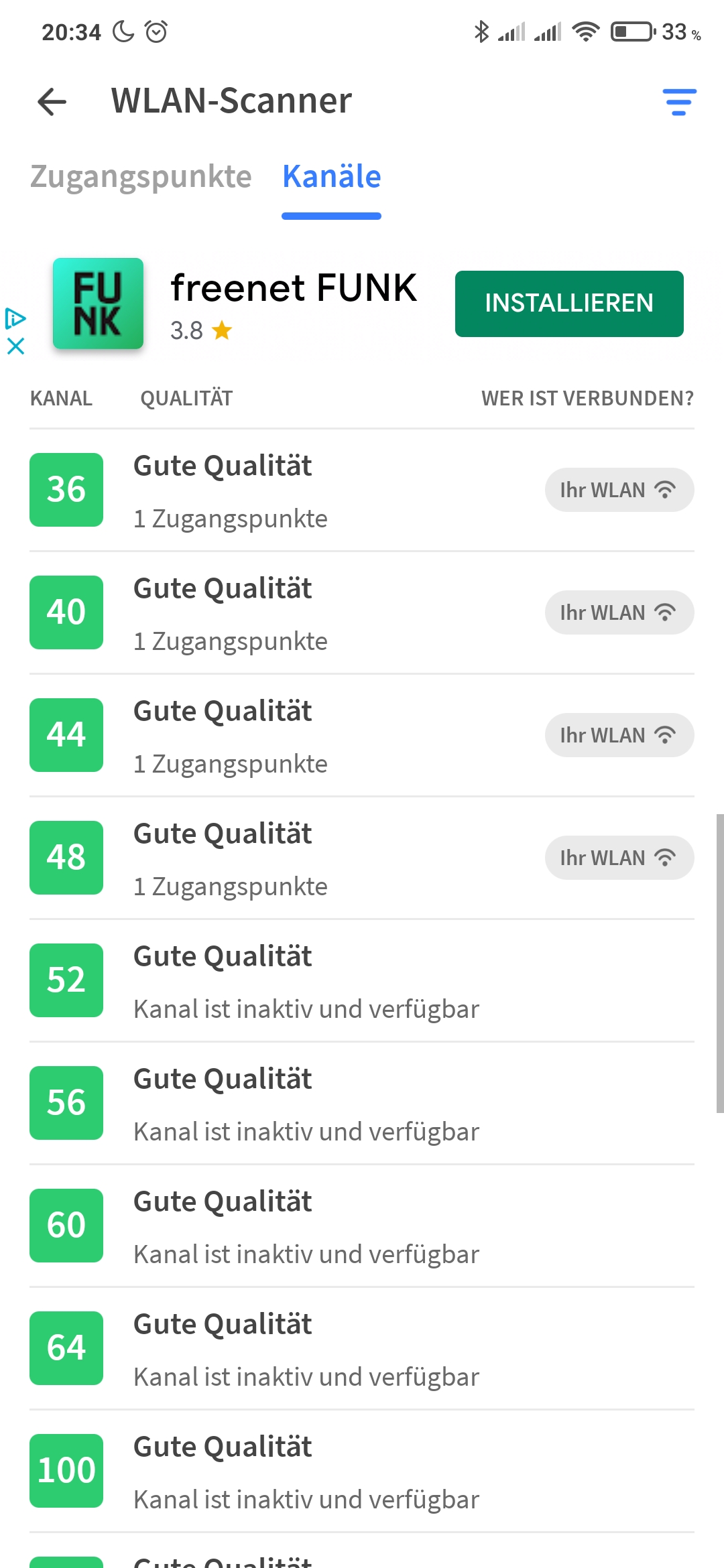This screenshot has width=724, height=1568.
Task: Tap Ihr WLAN chip on channel 40
Action: click(619, 612)
